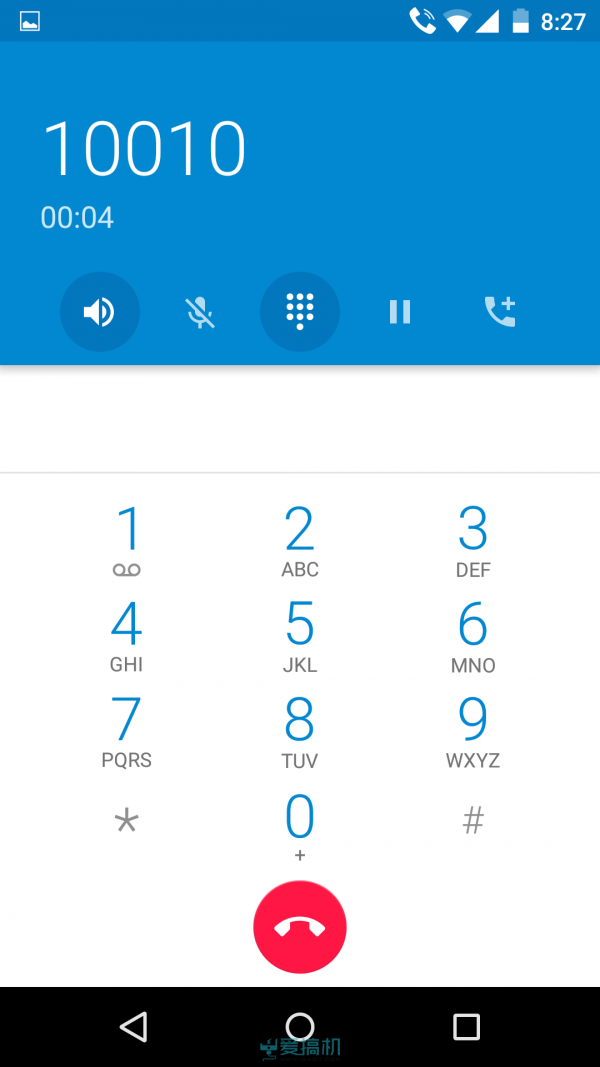This screenshot has width=600, height=1067.
Task: Select the 4 GHI key
Action: pyautogui.click(x=127, y=636)
